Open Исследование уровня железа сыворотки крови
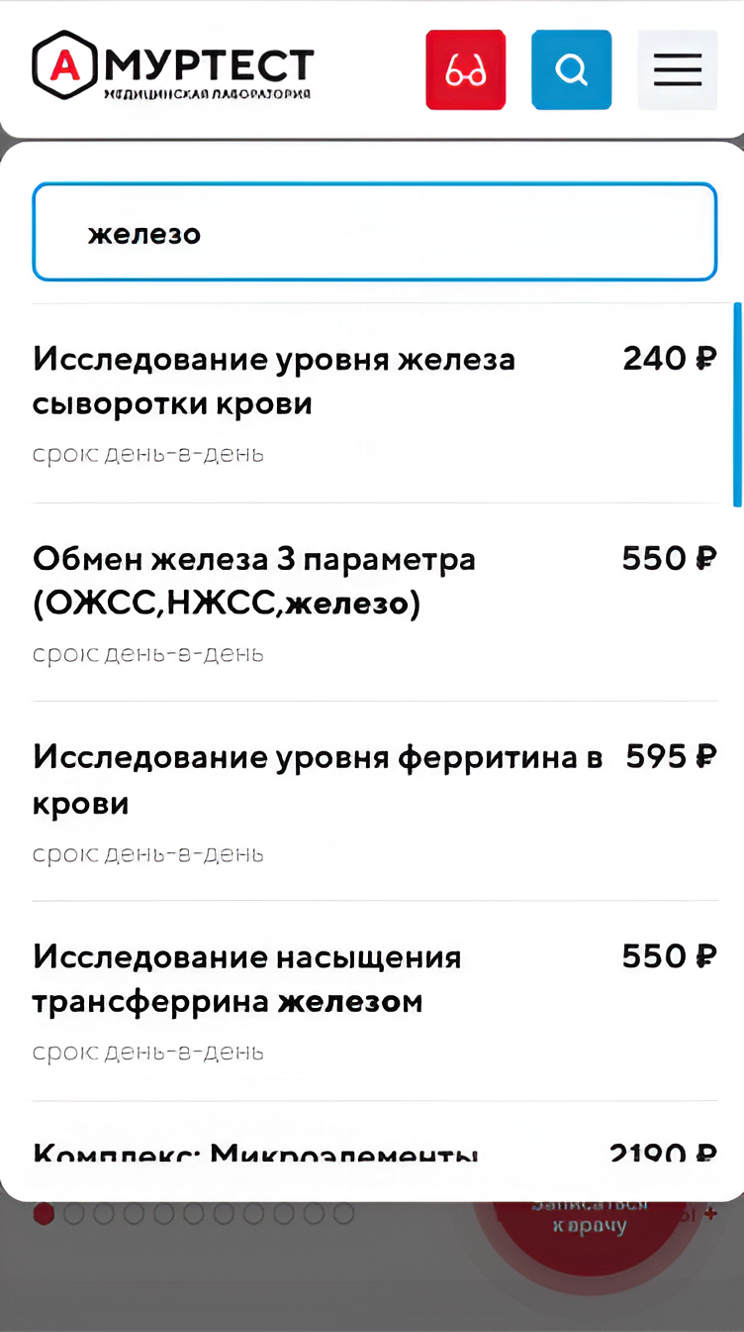The width and height of the screenshot is (744, 1332). [x=375, y=403]
